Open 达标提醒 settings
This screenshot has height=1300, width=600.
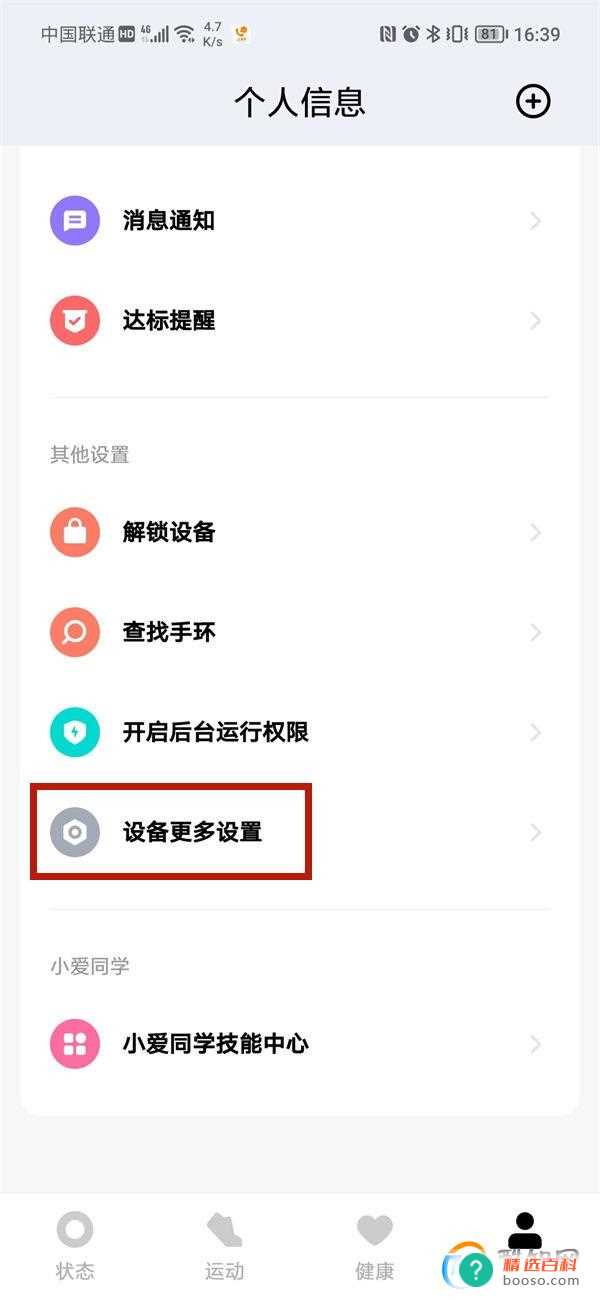pyautogui.click(x=298, y=321)
